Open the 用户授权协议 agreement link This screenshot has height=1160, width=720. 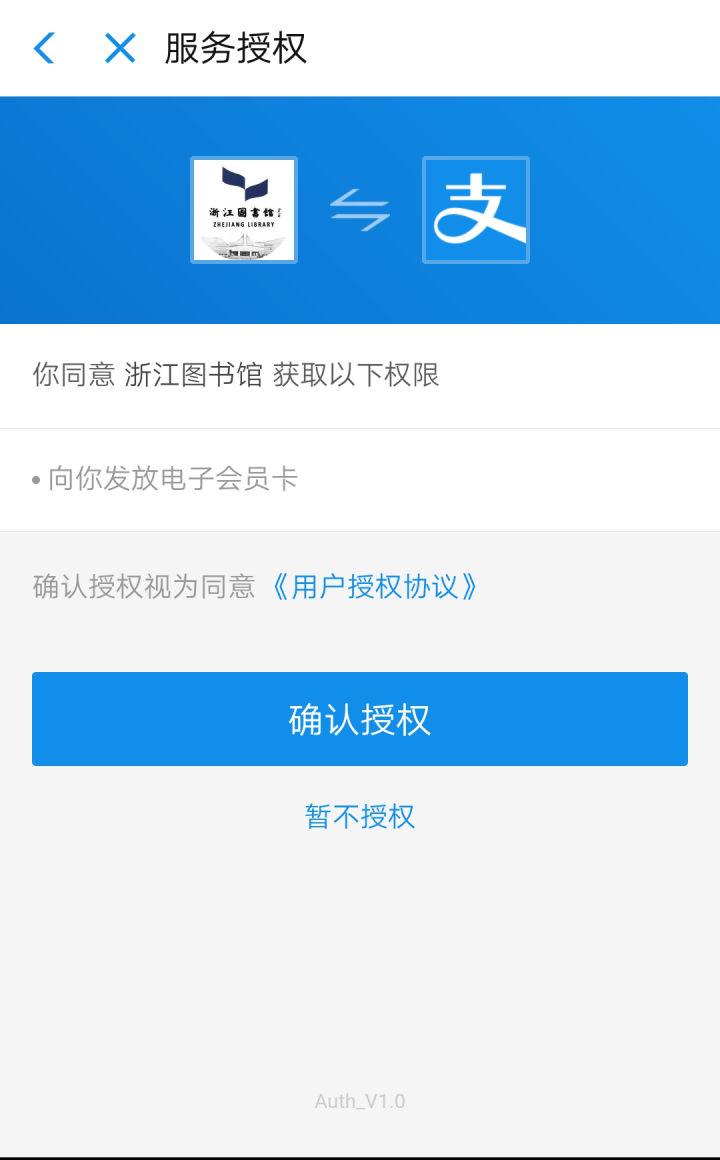377,587
